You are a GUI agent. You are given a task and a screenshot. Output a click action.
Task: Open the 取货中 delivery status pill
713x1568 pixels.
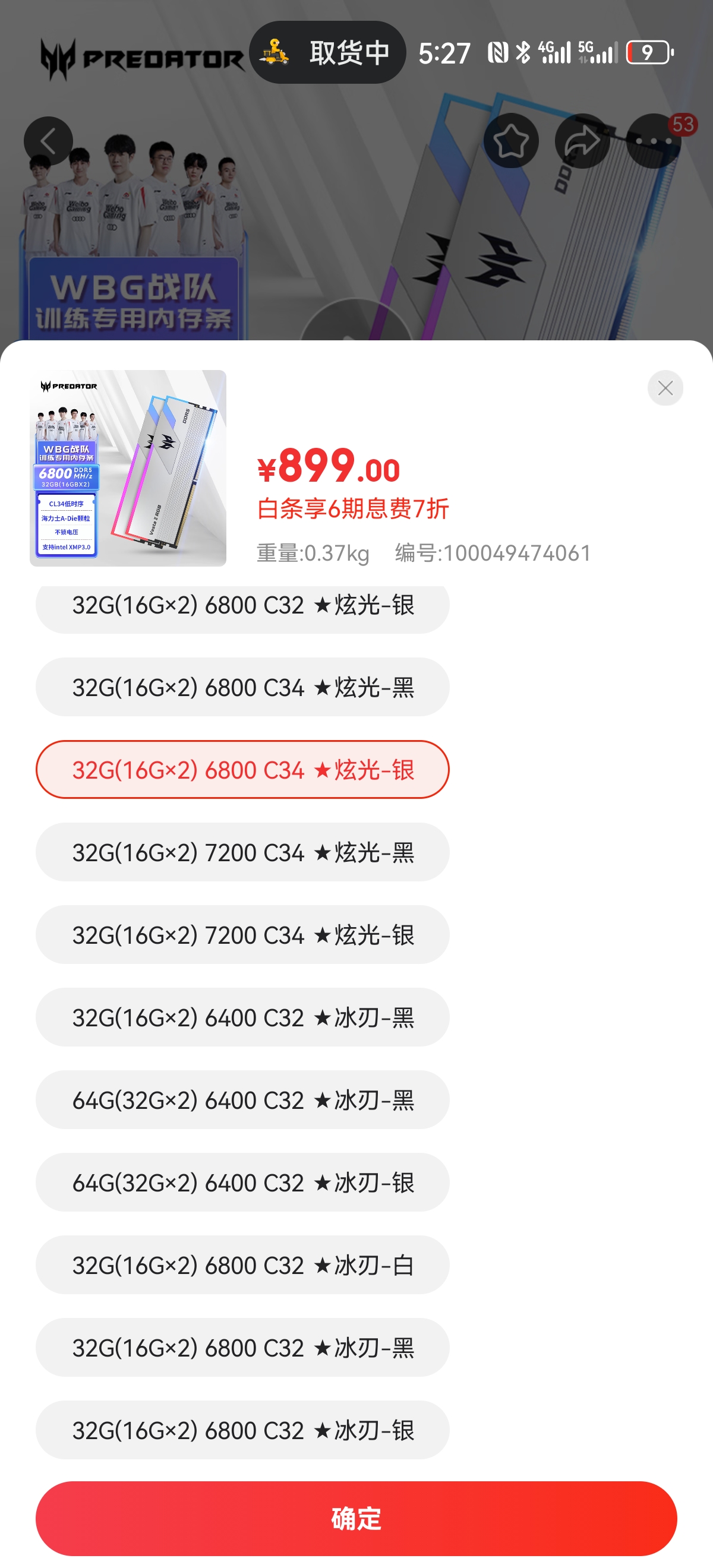[327, 52]
